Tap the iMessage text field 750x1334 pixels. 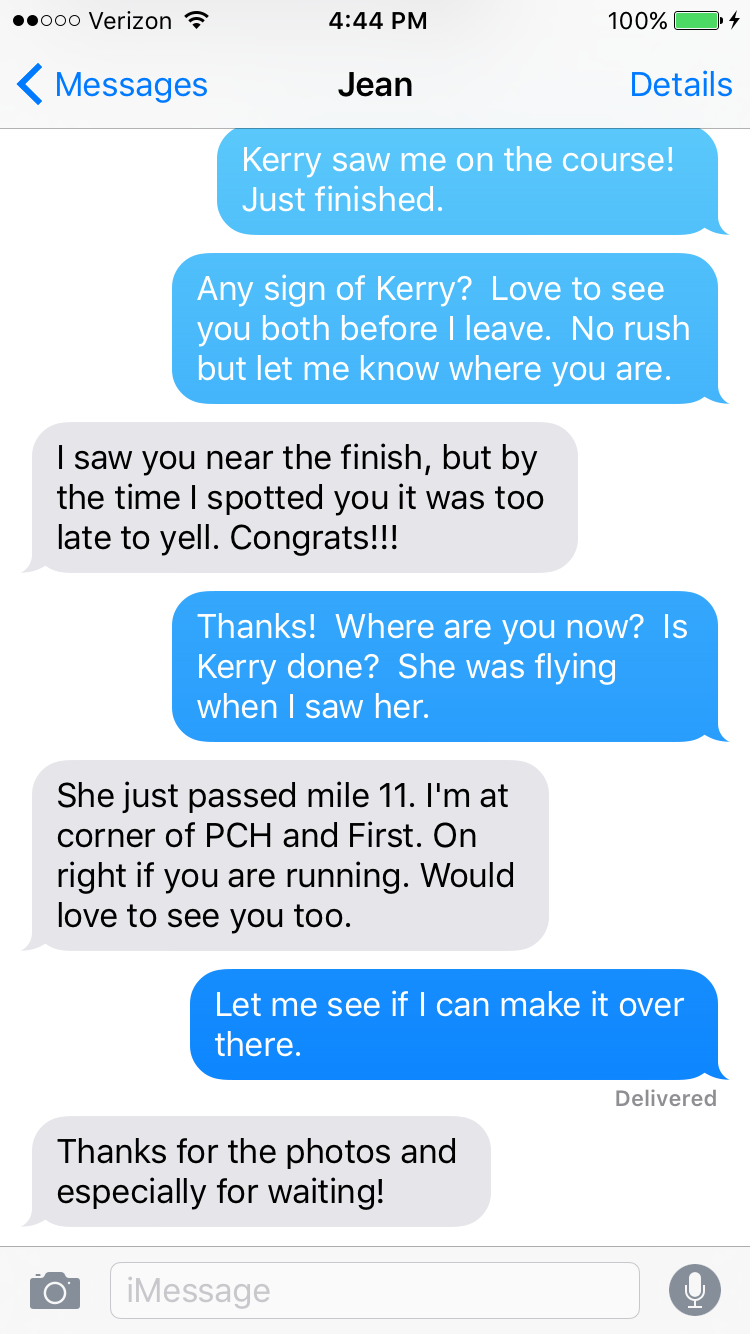tap(374, 1290)
